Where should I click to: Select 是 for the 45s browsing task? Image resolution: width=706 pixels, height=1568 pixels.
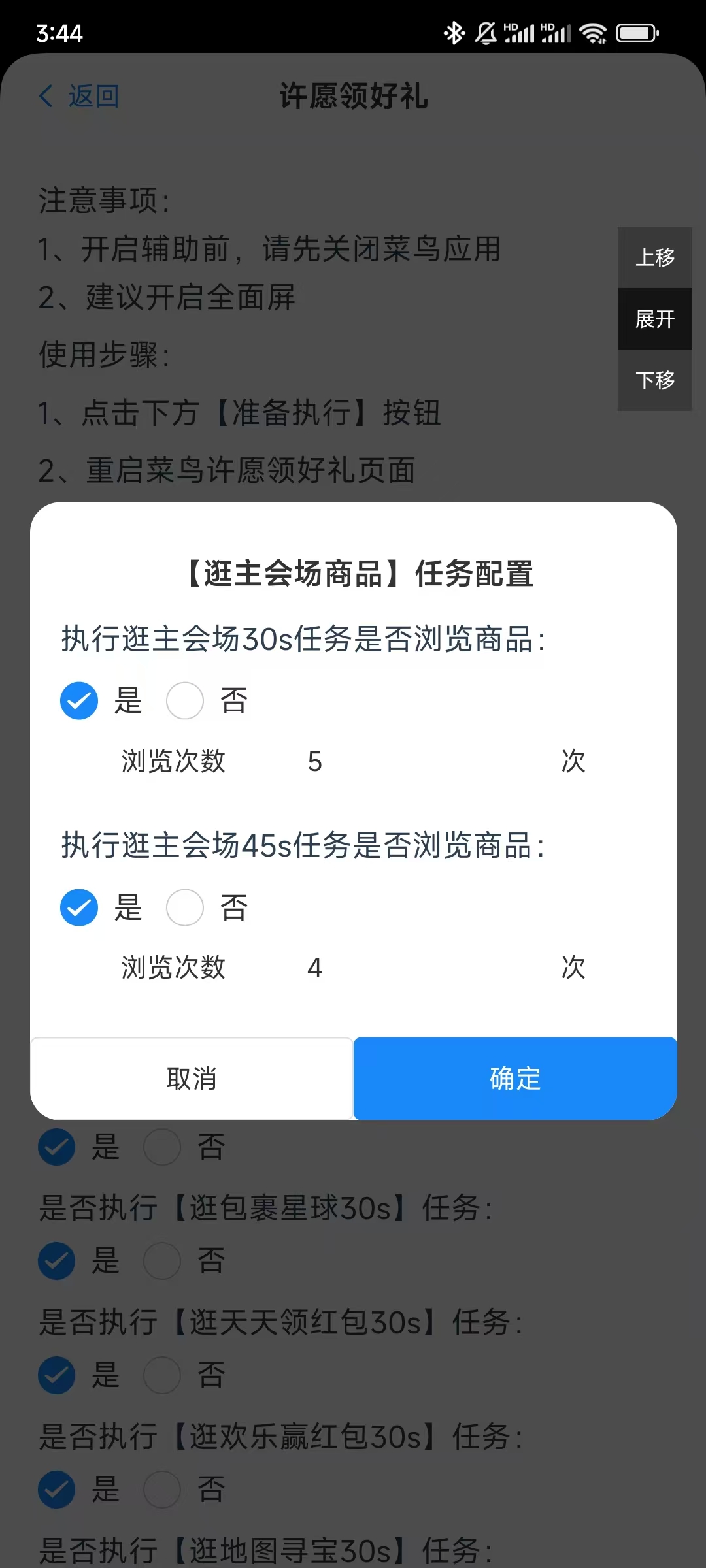pyautogui.click(x=79, y=907)
